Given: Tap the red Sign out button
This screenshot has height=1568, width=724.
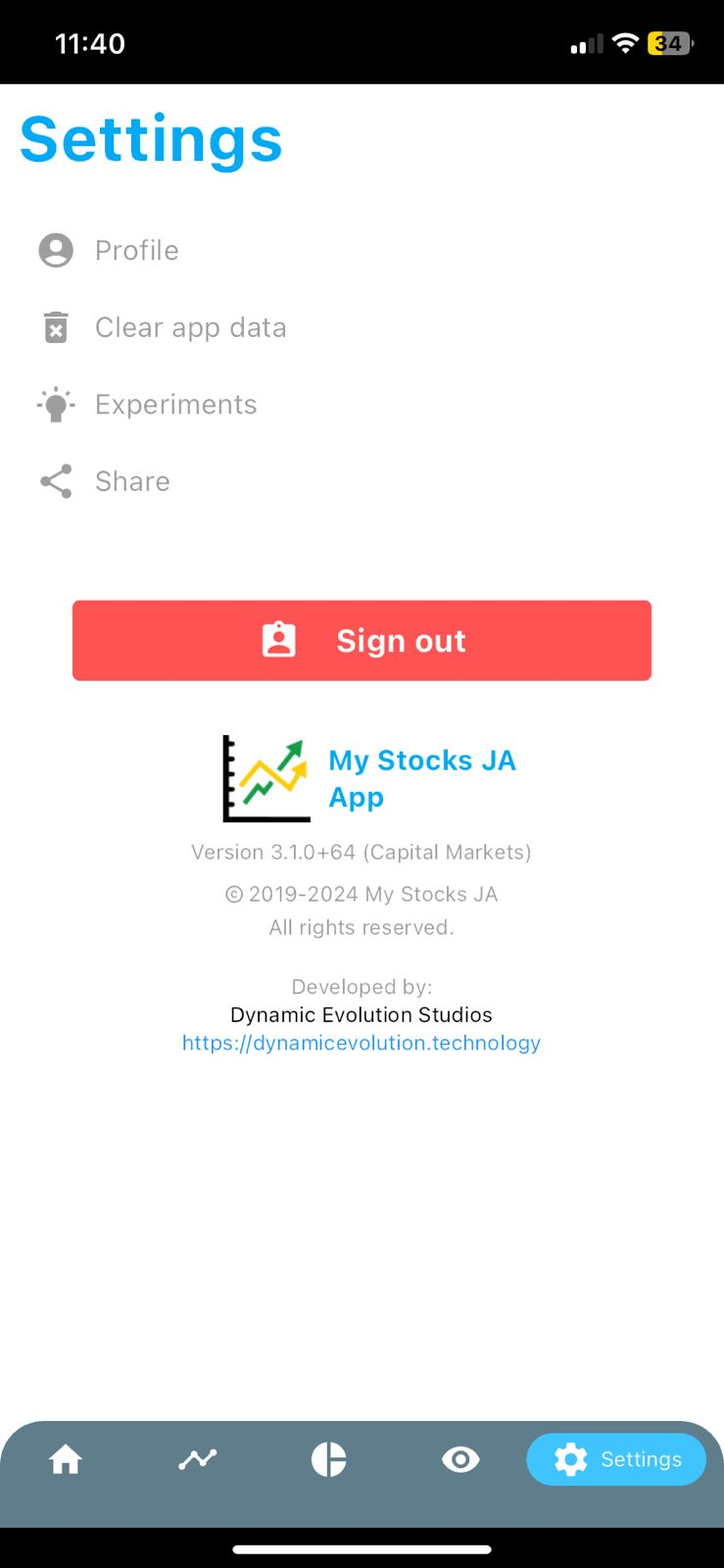Looking at the screenshot, I should [362, 641].
